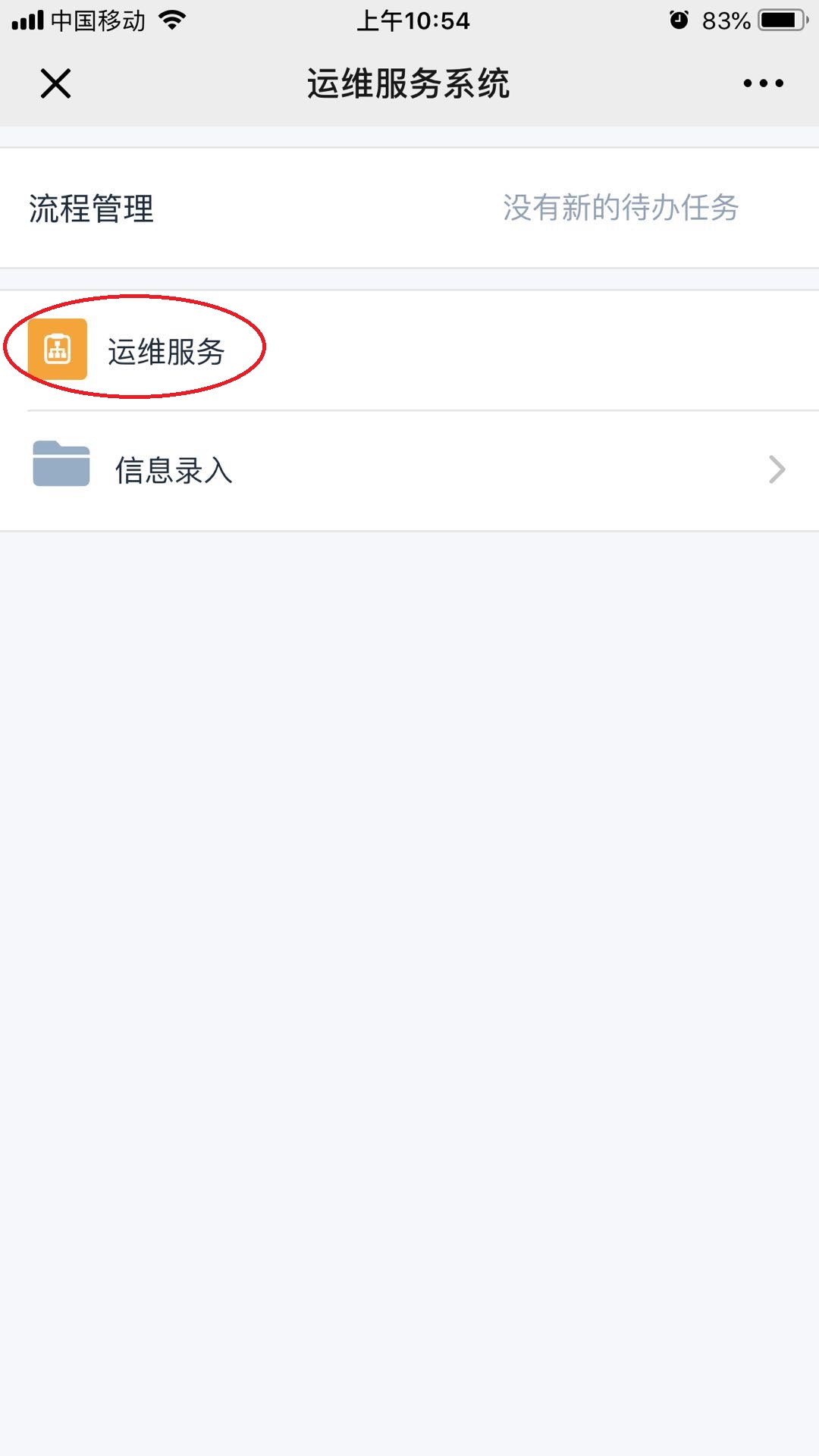The image size is (819, 1456).
Task: Open the 信息录入 folder
Action: click(409, 470)
